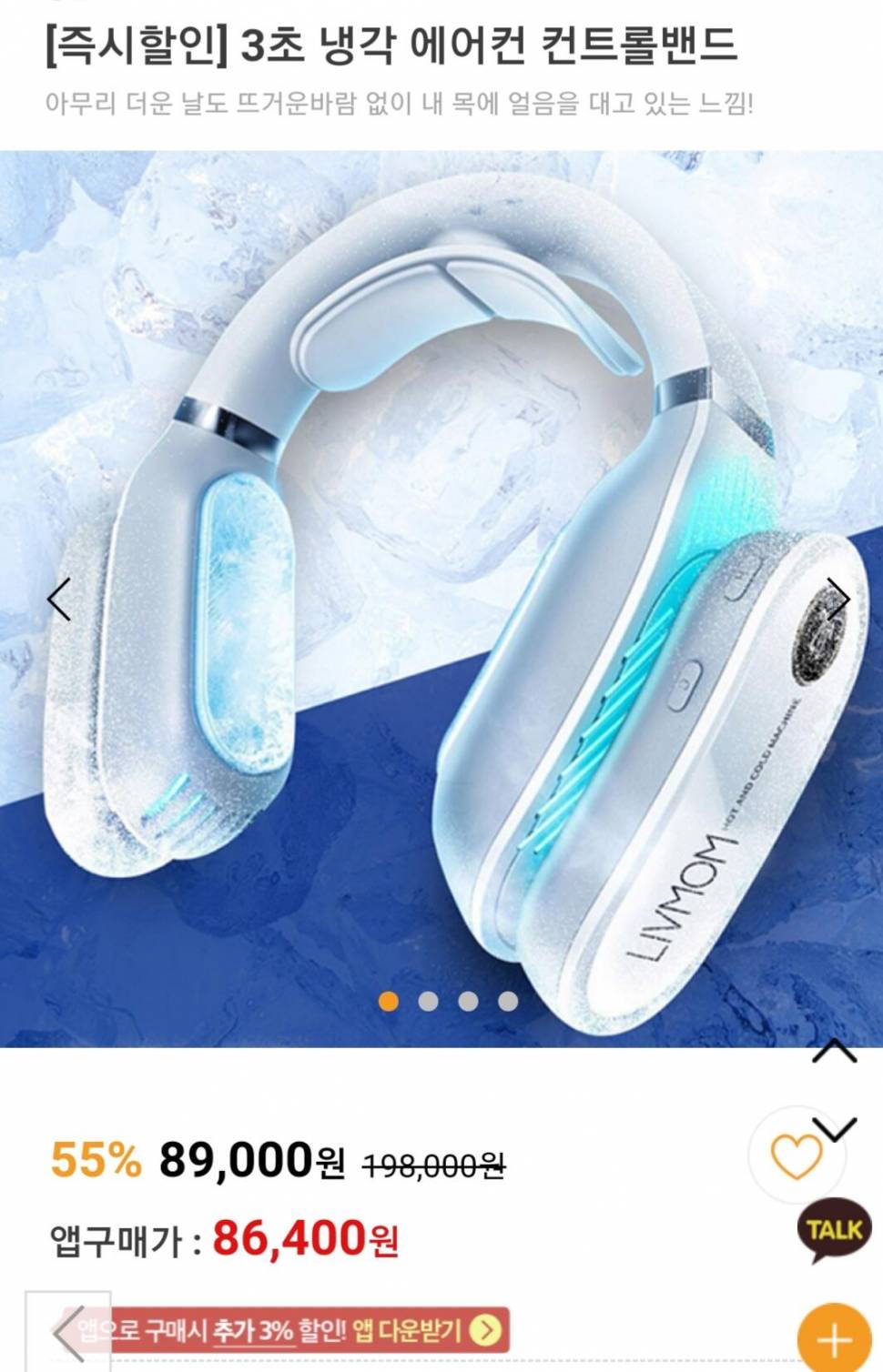Show the previous product image
This screenshot has height=1372, width=883.
[x=59, y=600]
